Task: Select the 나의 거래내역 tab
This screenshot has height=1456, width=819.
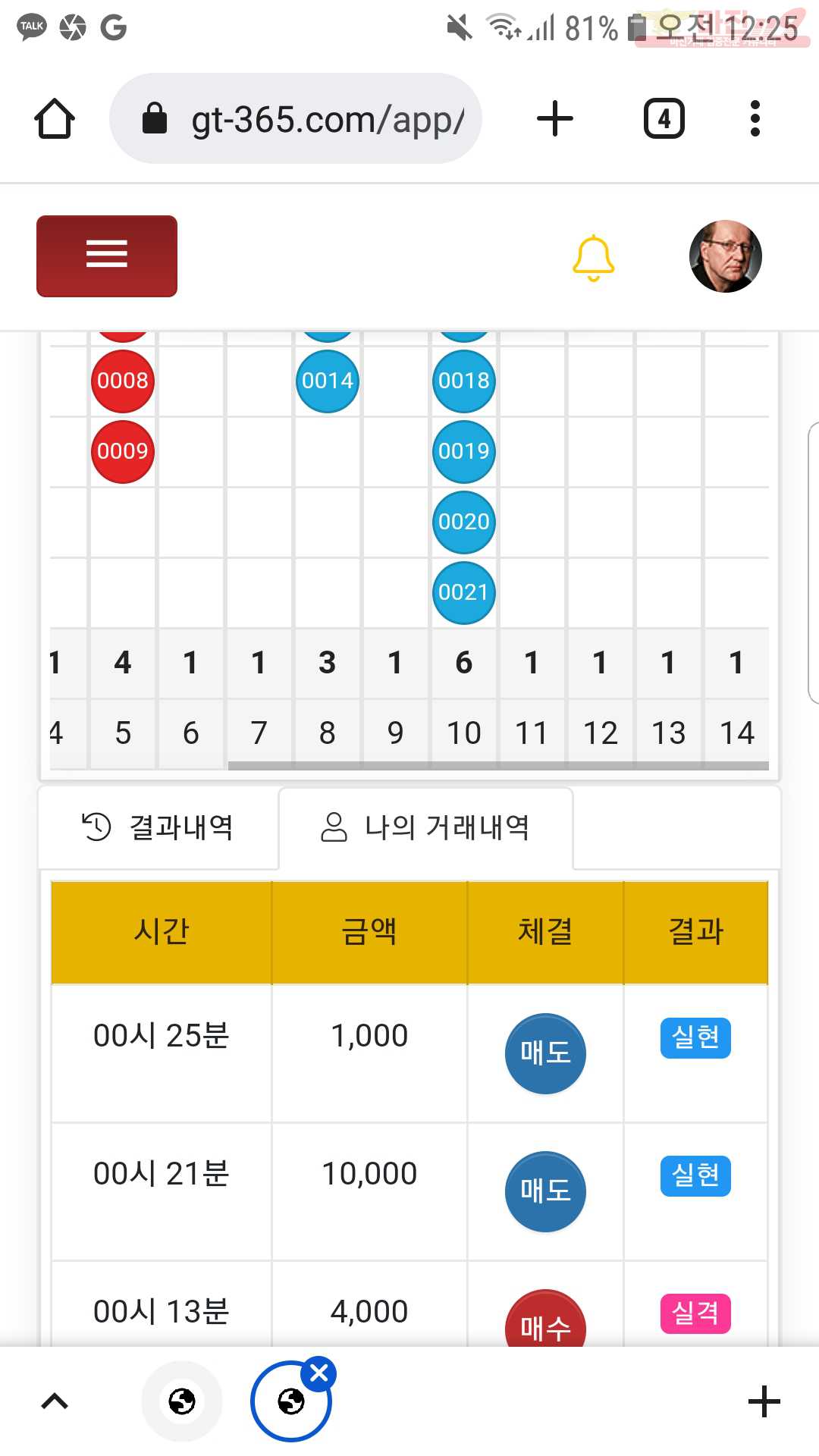Action: click(426, 827)
